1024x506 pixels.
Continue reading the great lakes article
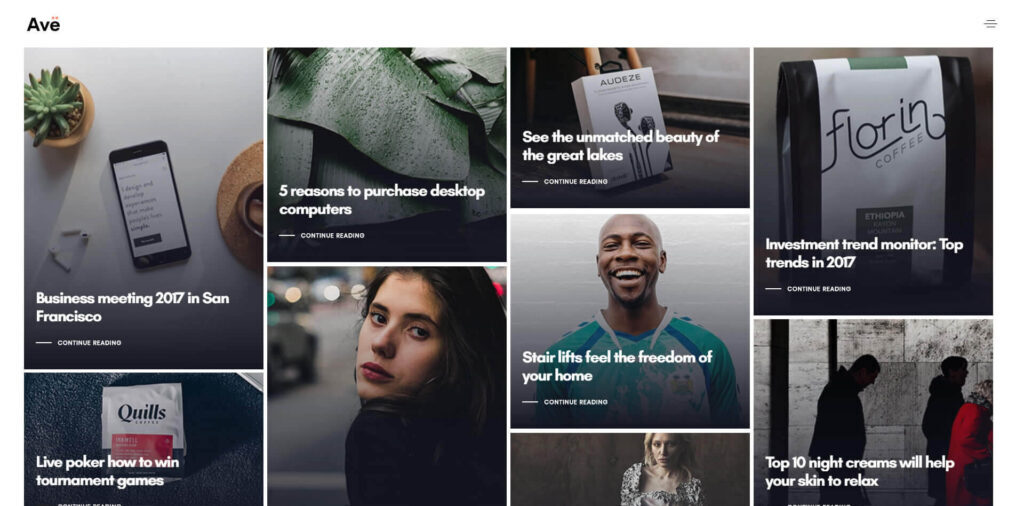click(575, 182)
